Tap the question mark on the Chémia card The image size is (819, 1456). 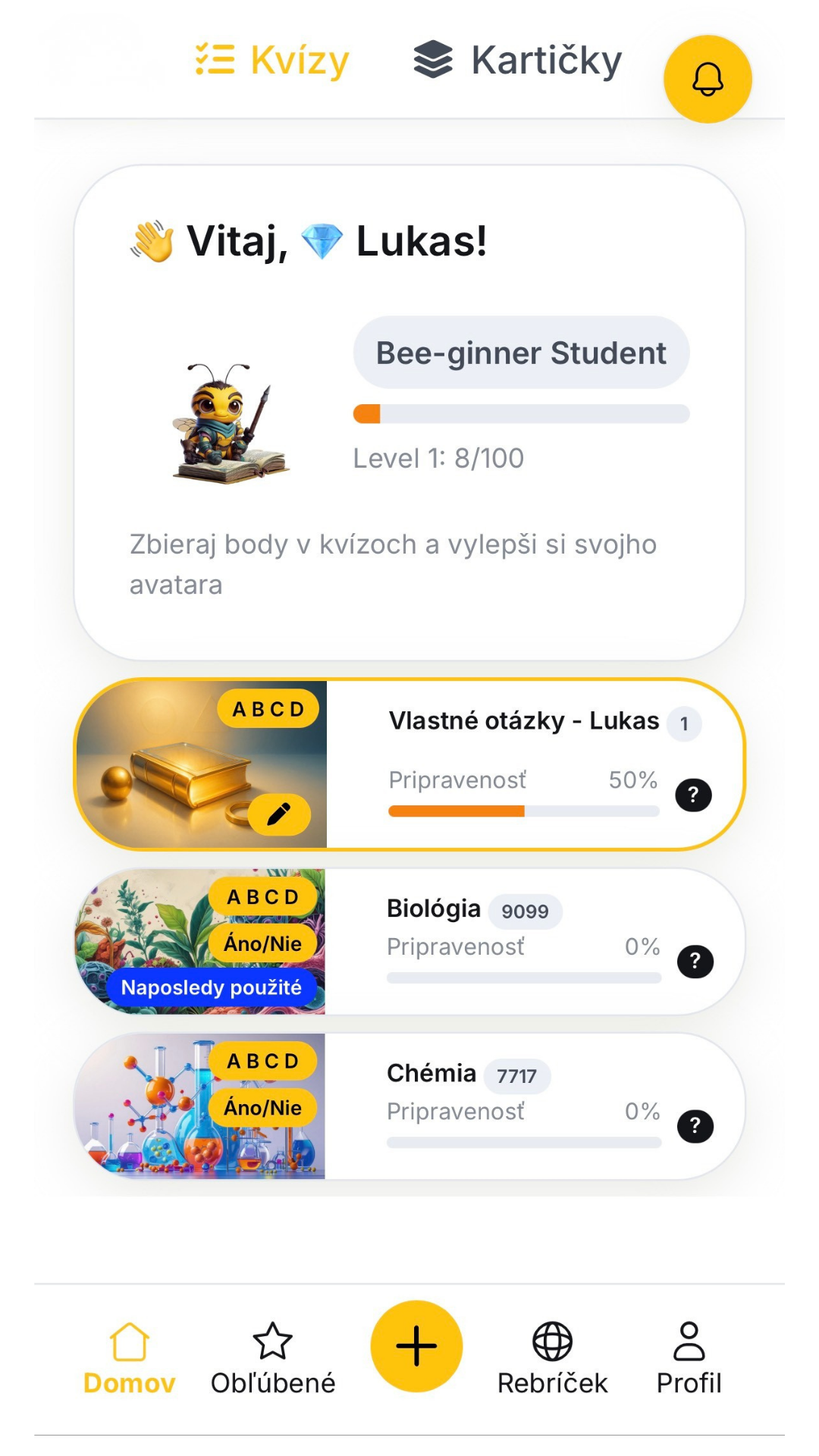click(695, 1126)
